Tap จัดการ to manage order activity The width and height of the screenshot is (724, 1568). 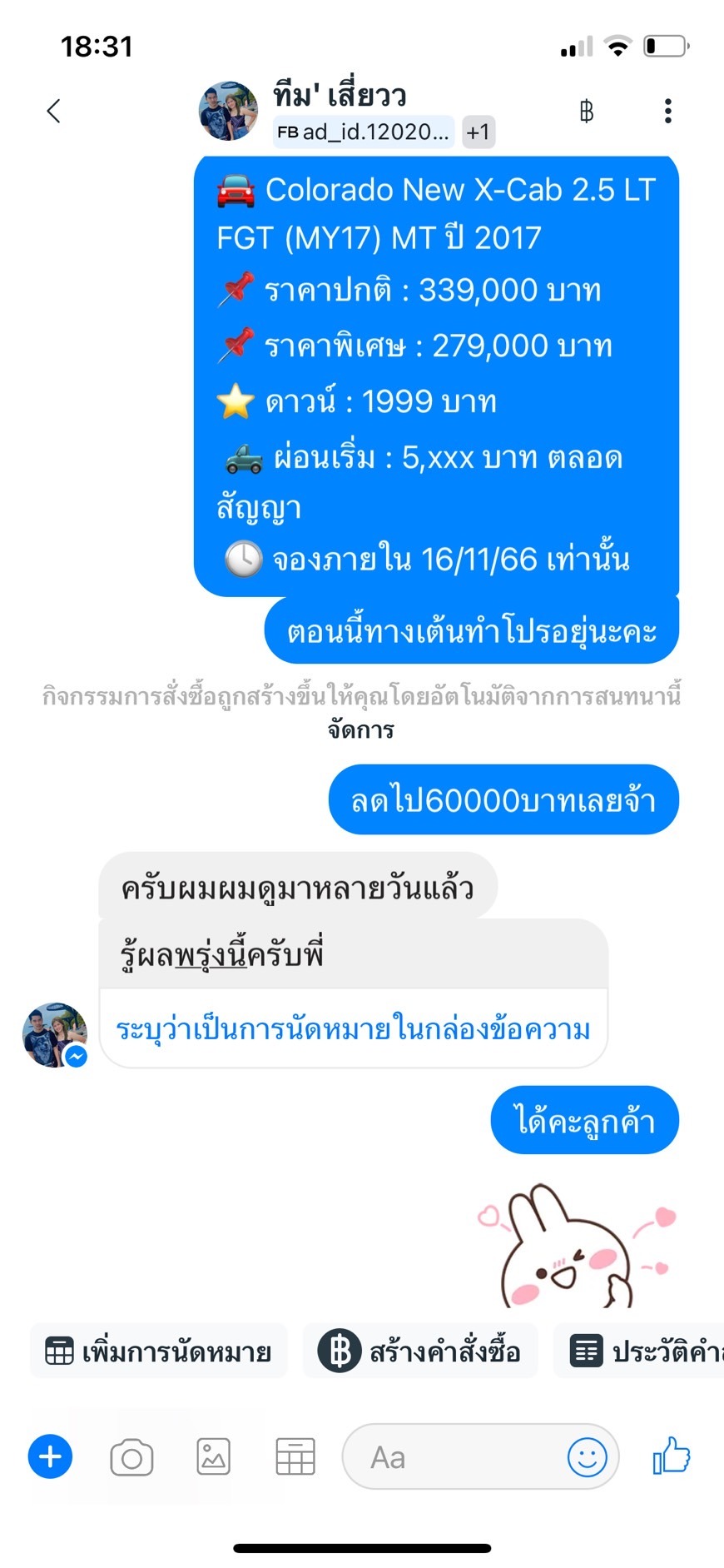pos(360,730)
